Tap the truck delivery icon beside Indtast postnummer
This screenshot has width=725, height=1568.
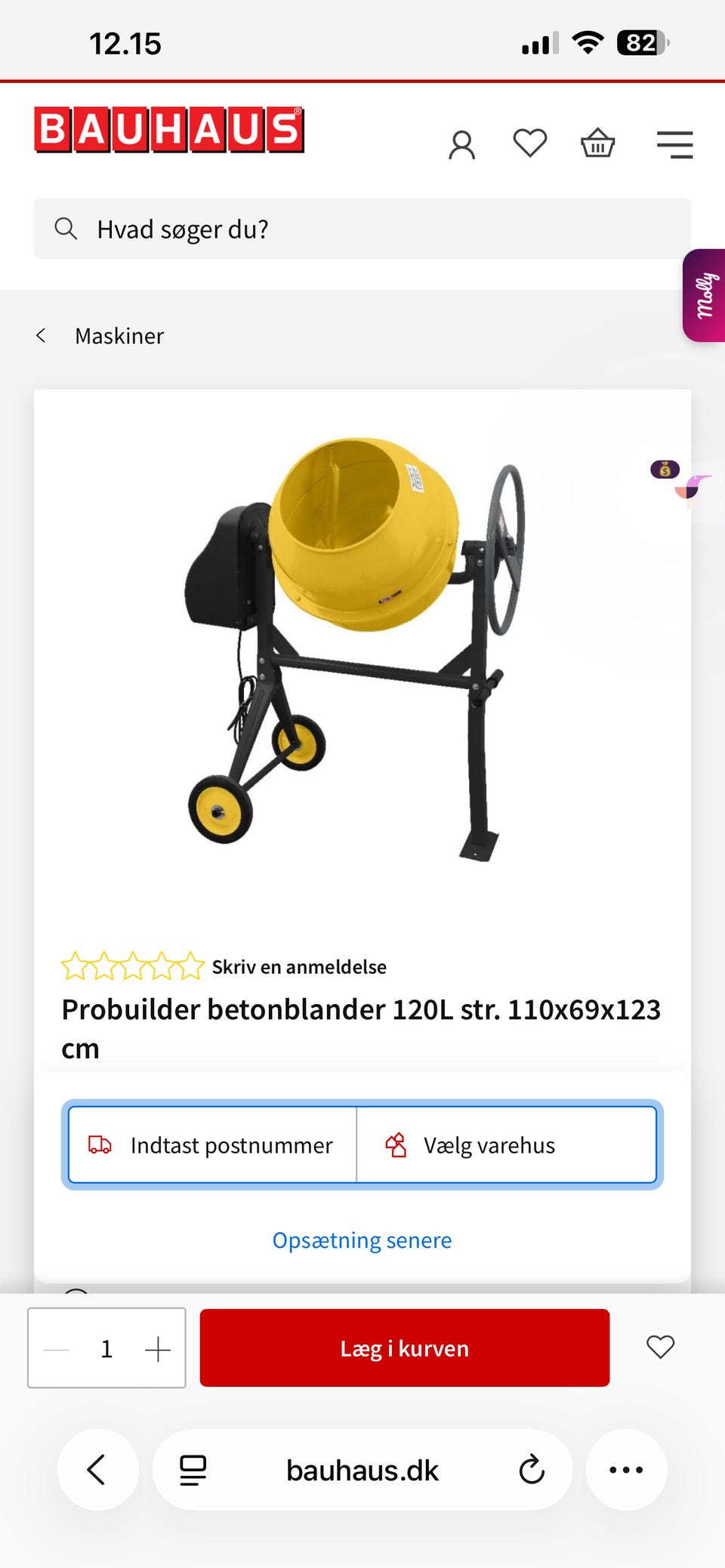click(100, 1144)
